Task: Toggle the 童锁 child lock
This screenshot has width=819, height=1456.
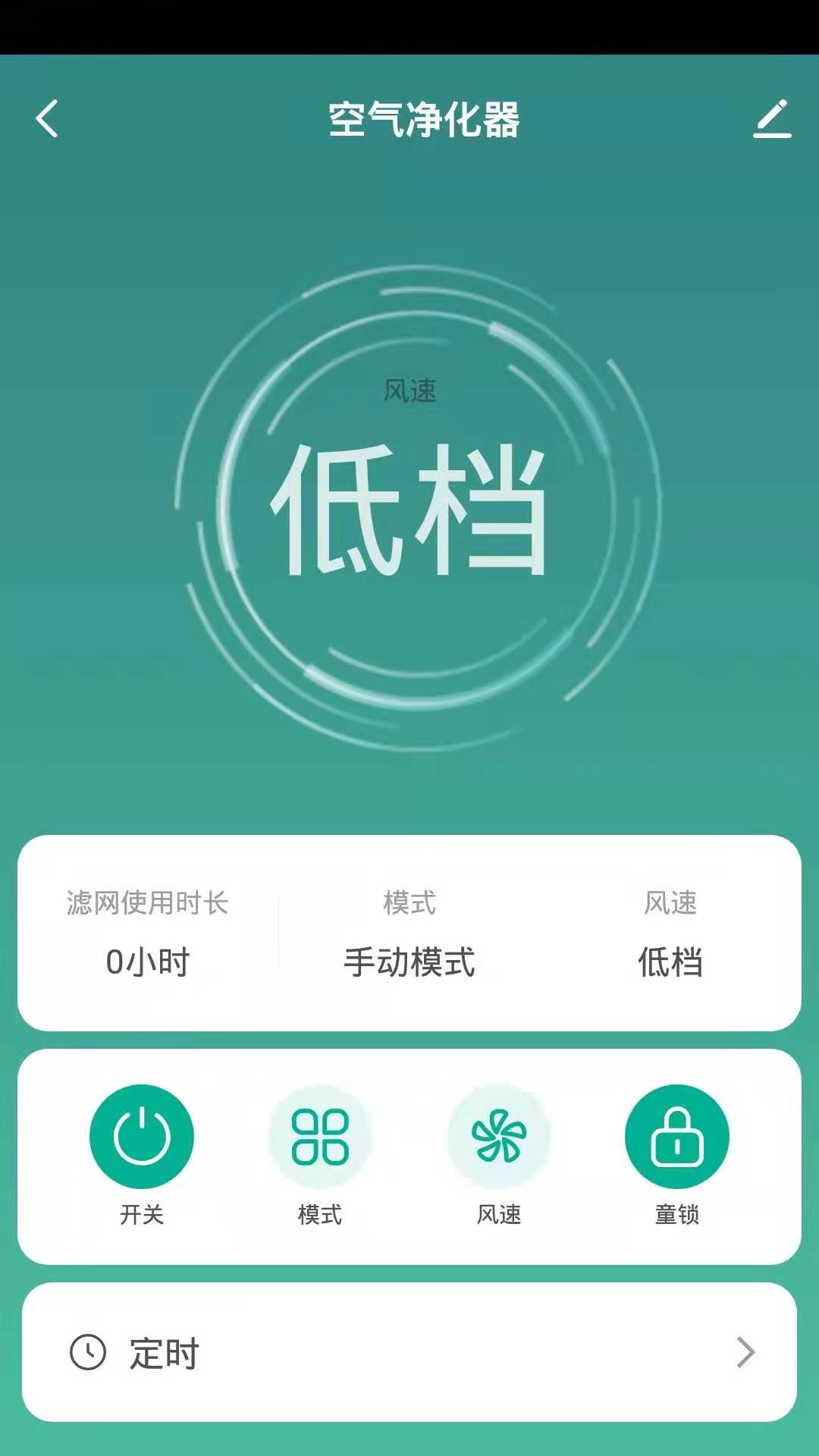Action: point(677,1136)
